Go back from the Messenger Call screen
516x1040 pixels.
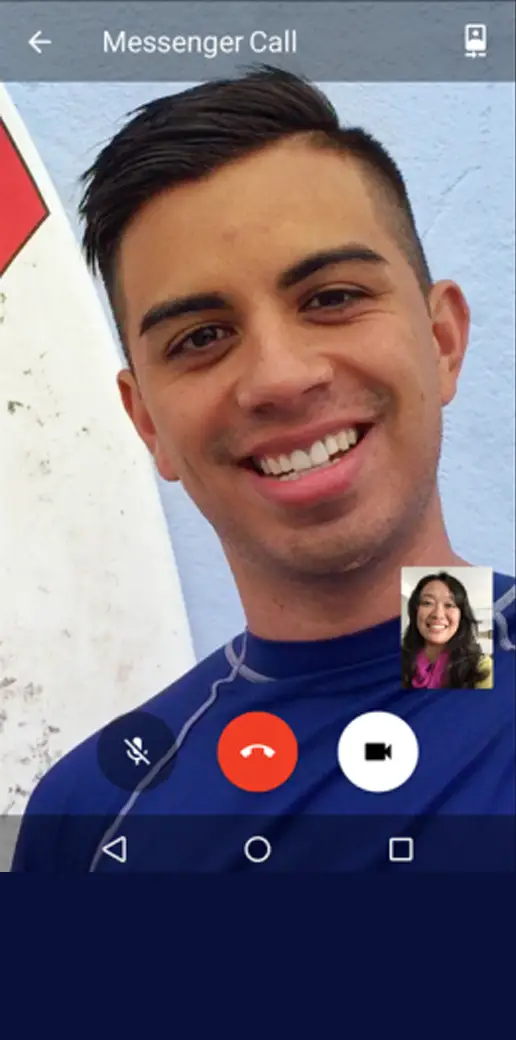pos(39,42)
